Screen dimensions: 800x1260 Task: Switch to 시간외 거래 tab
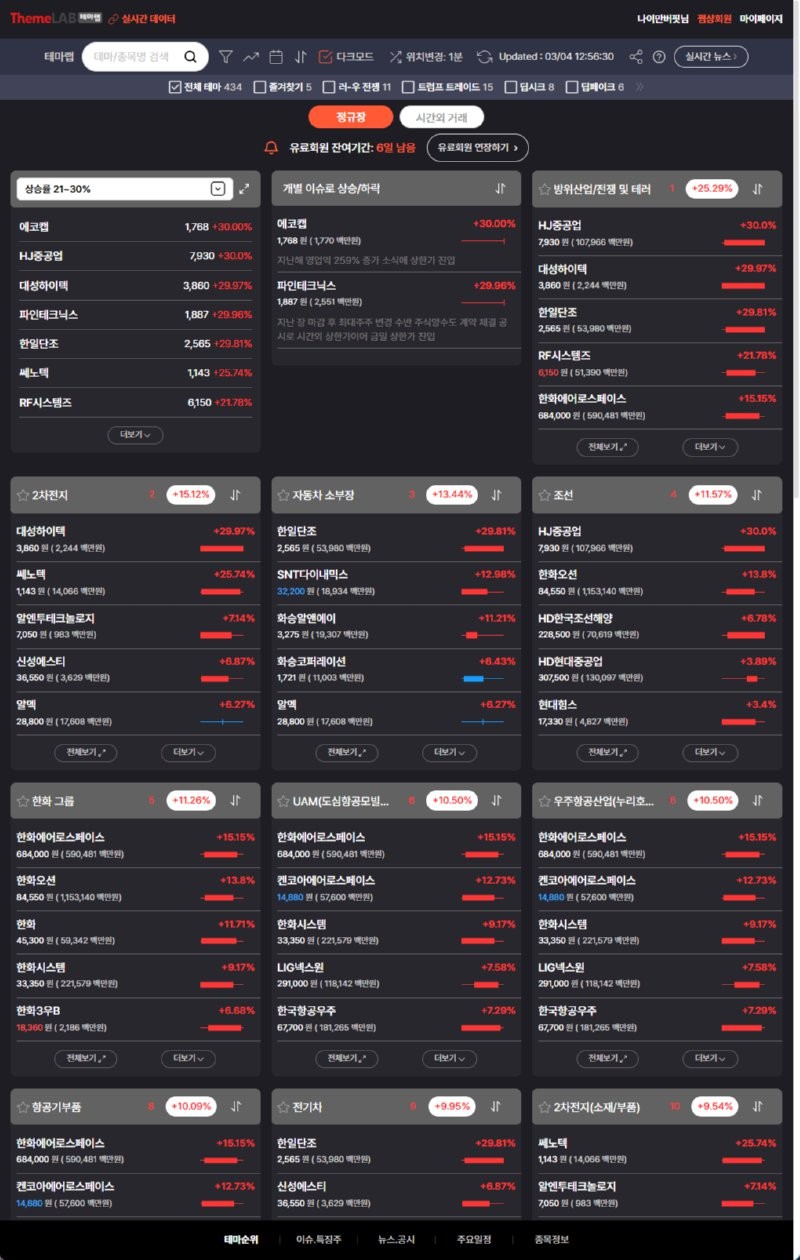(441, 117)
